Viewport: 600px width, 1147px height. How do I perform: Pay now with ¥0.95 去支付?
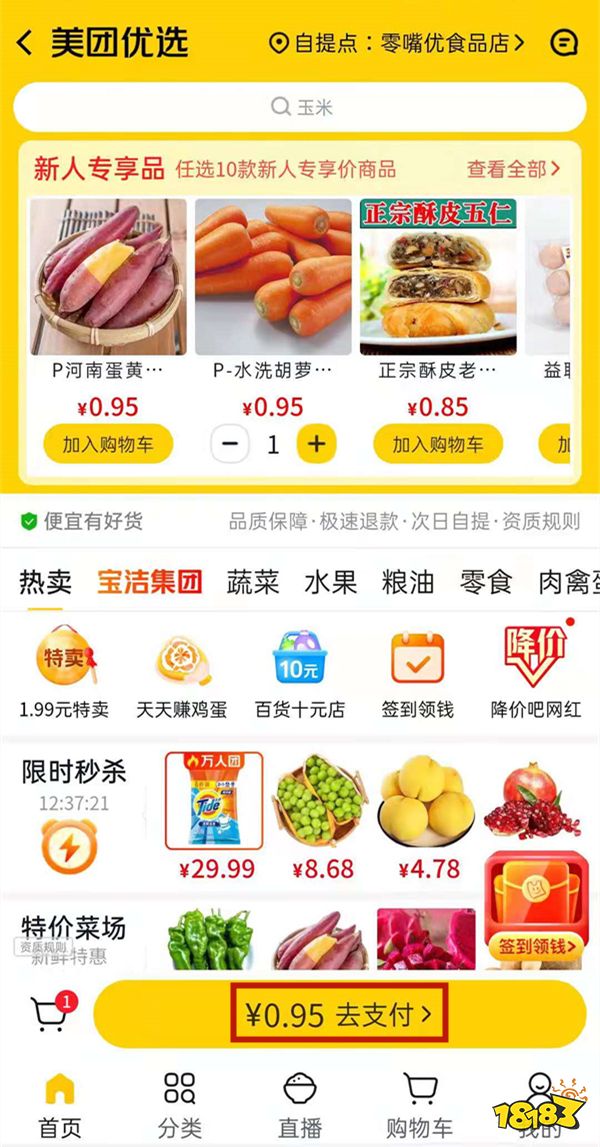pyautogui.click(x=339, y=1015)
